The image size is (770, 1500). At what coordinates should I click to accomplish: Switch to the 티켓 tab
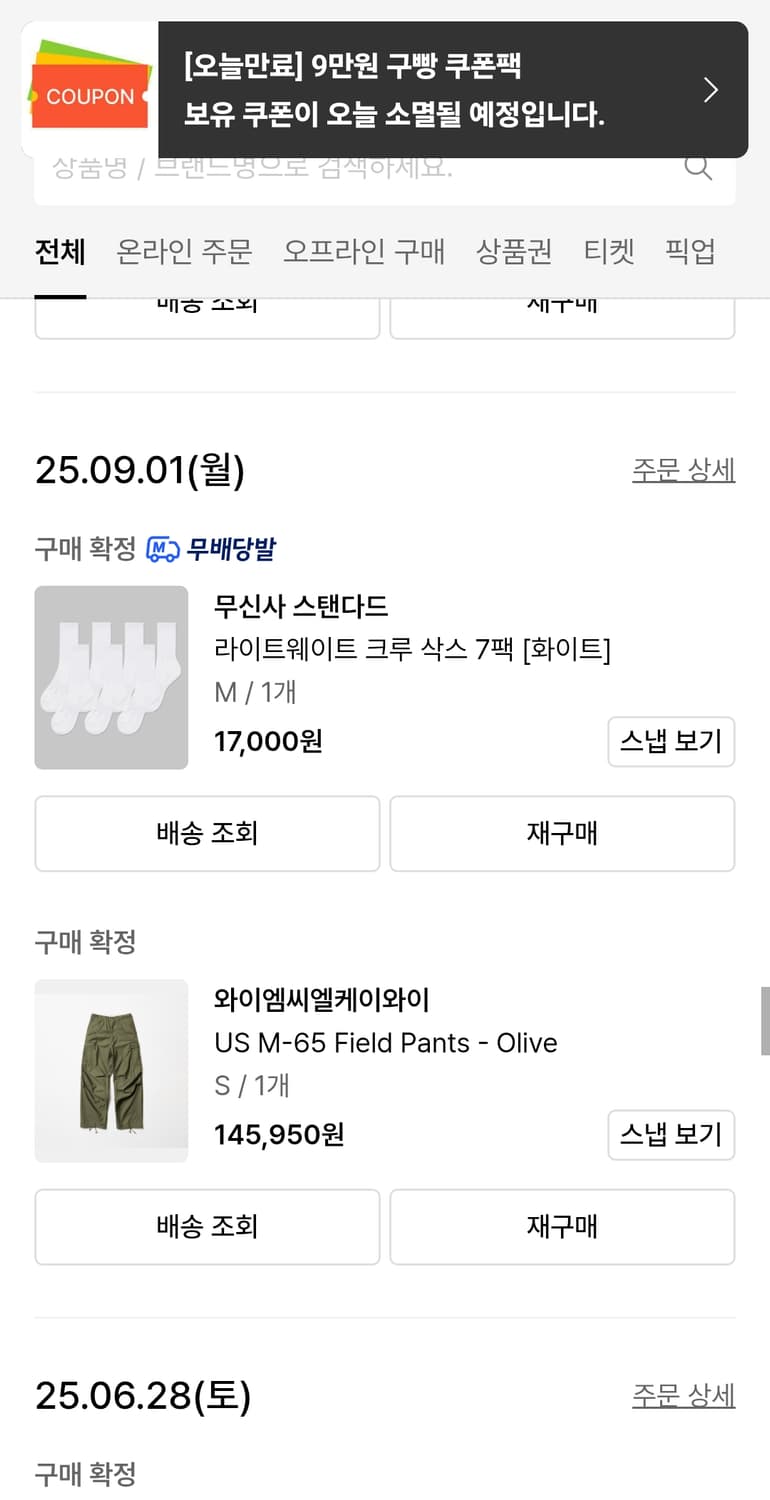point(609,252)
